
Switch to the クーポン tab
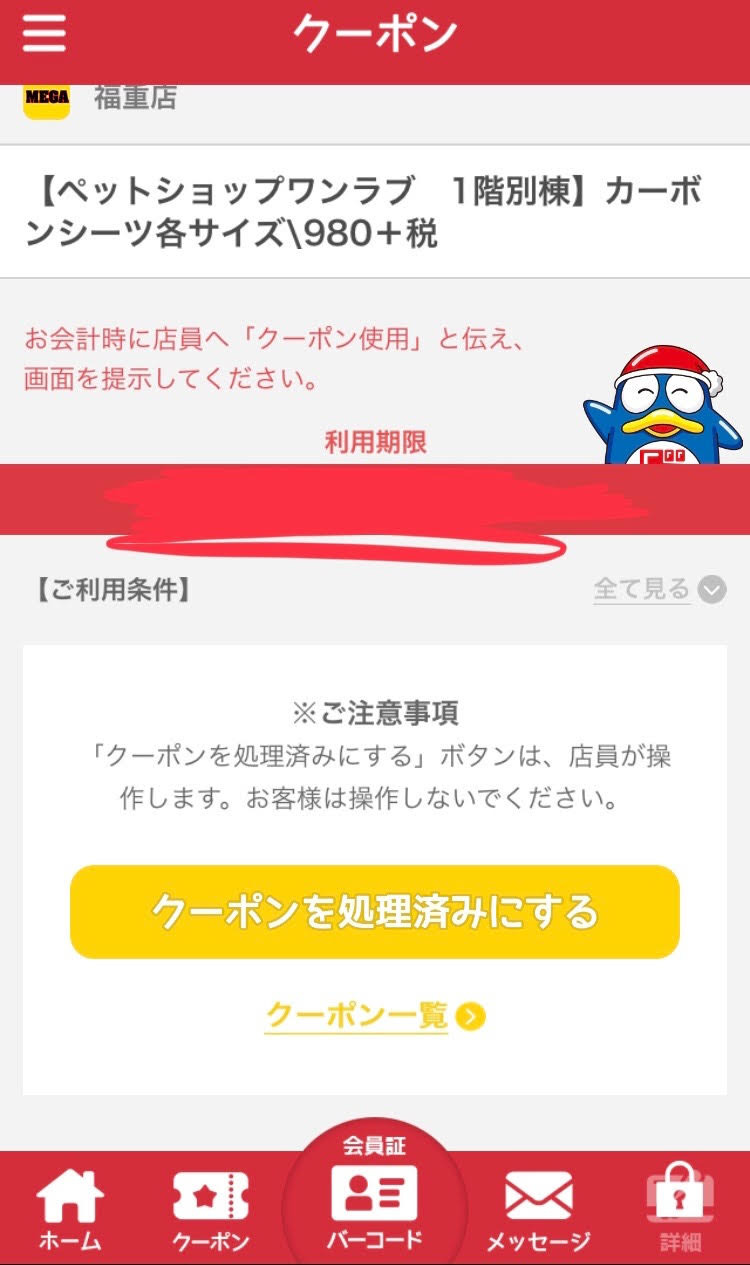[x=211, y=1208]
